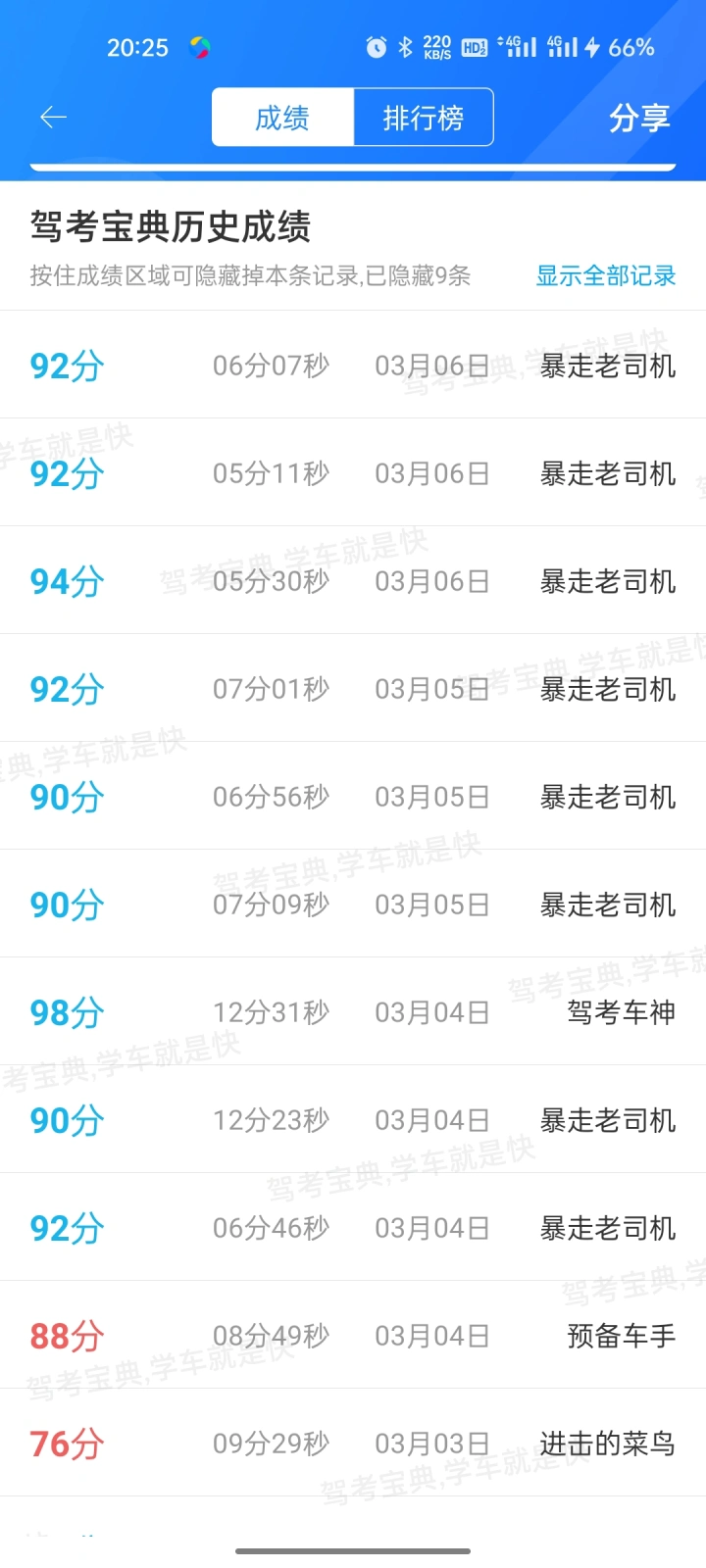Open the 98分 驾考车神 record

point(353,1011)
